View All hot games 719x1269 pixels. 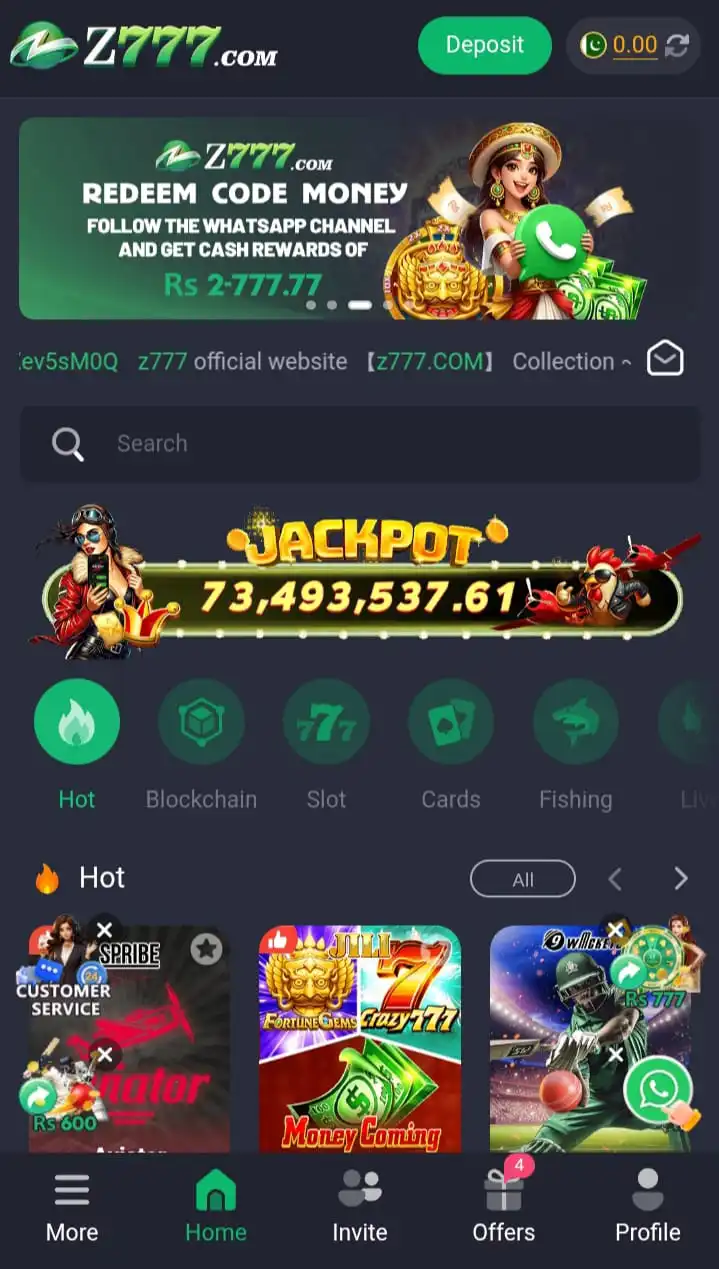point(523,880)
